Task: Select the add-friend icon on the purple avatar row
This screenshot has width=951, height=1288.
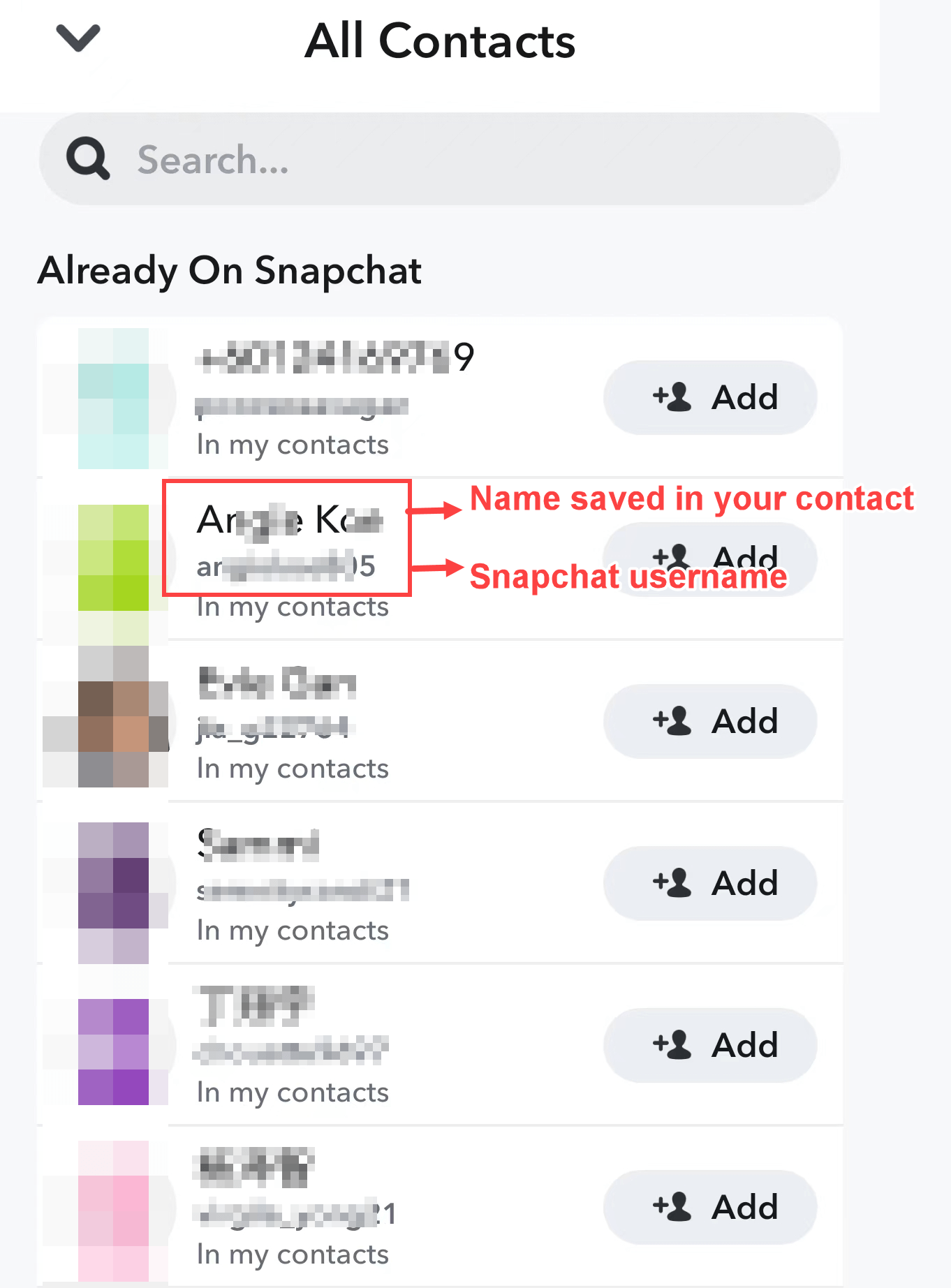Action: (x=672, y=882)
